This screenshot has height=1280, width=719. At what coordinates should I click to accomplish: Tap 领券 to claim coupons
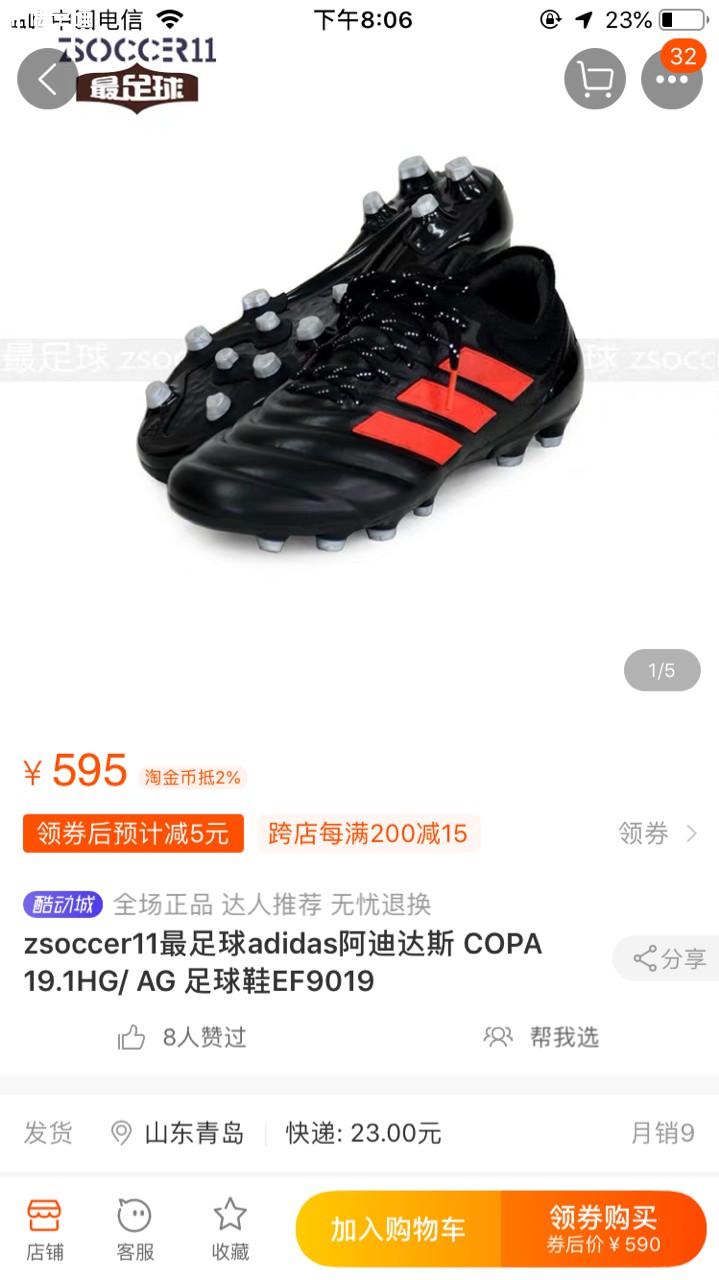pos(658,833)
